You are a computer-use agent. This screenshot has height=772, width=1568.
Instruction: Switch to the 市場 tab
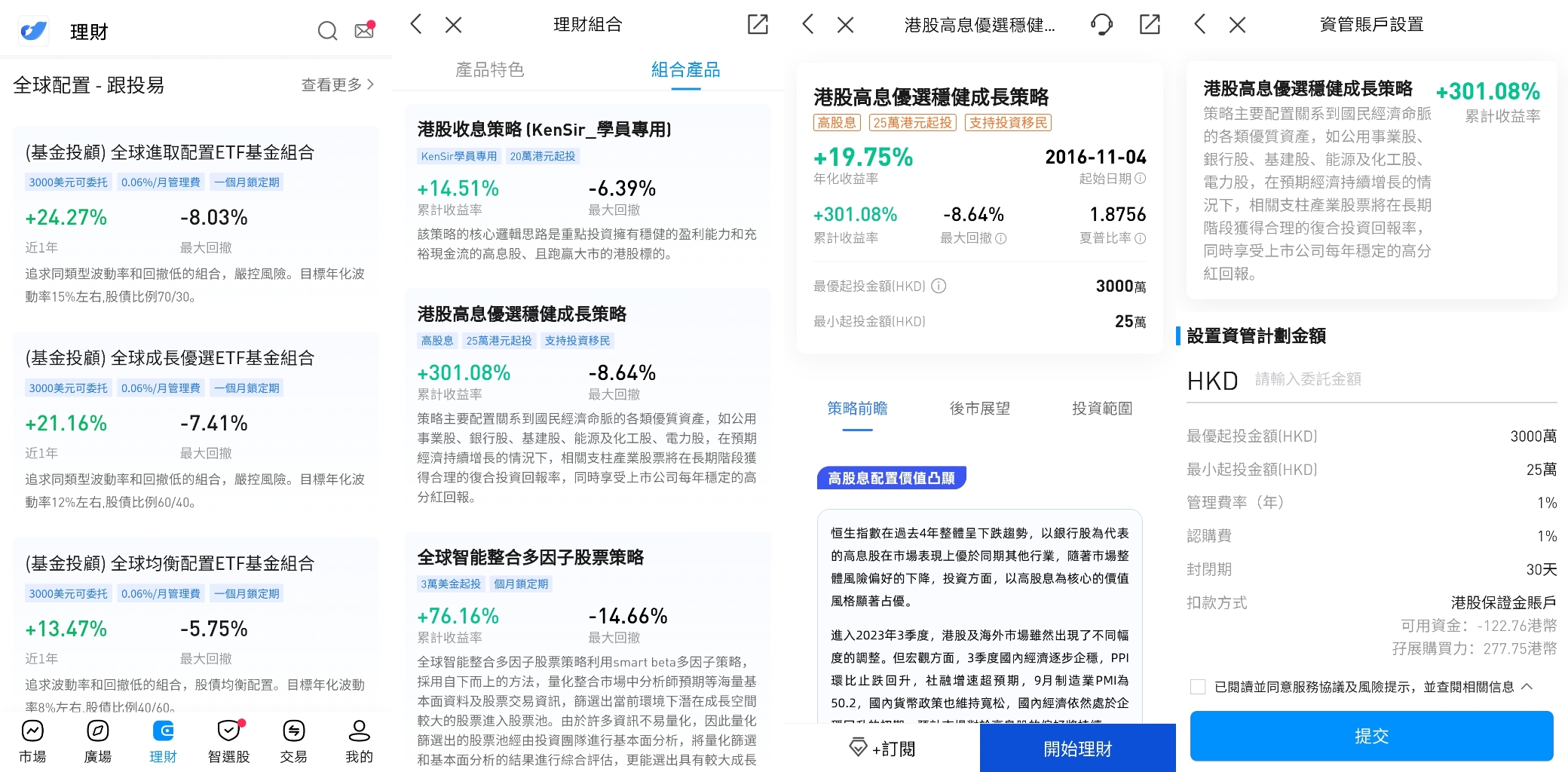coord(32,742)
